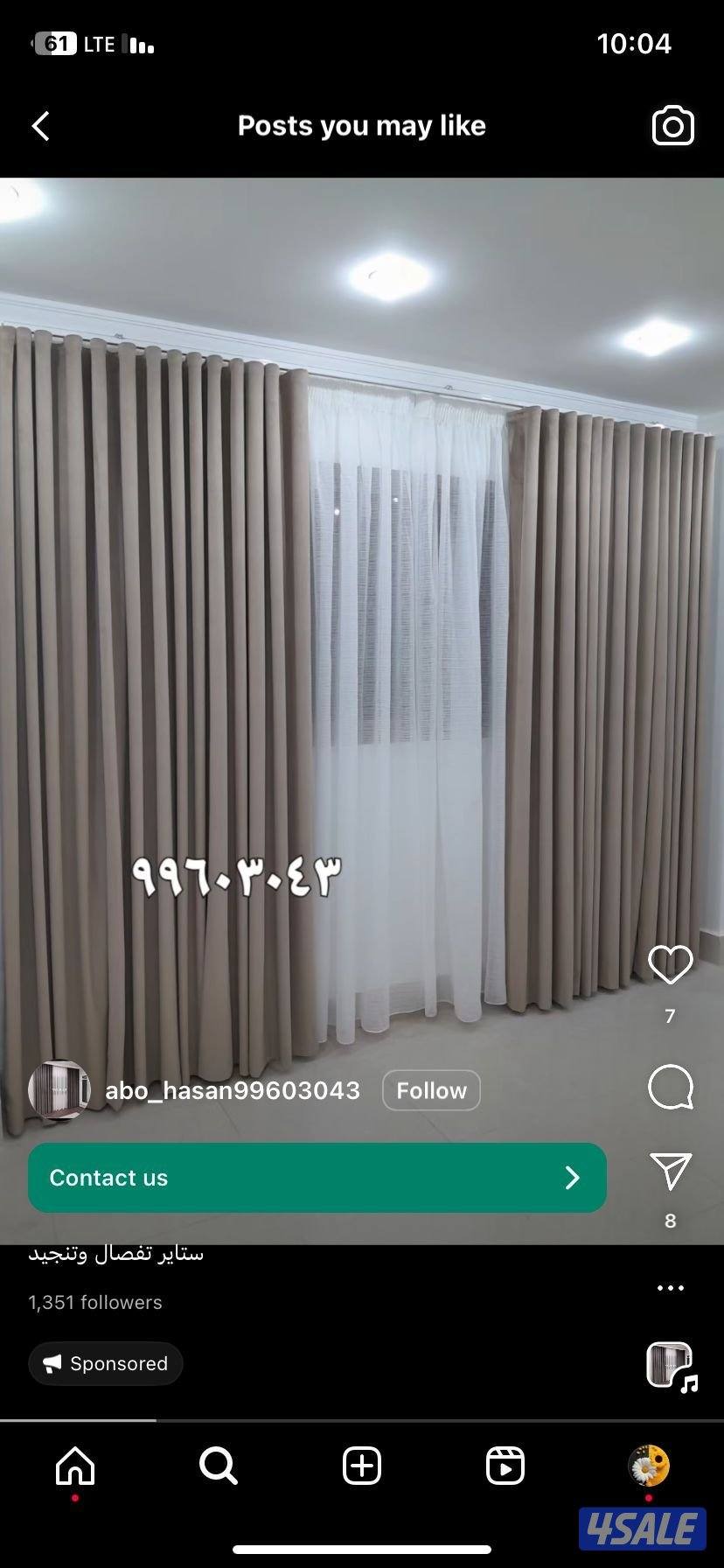This screenshot has height=1568, width=724.
Task: Like the curtain post
Action: coord(670,964)
